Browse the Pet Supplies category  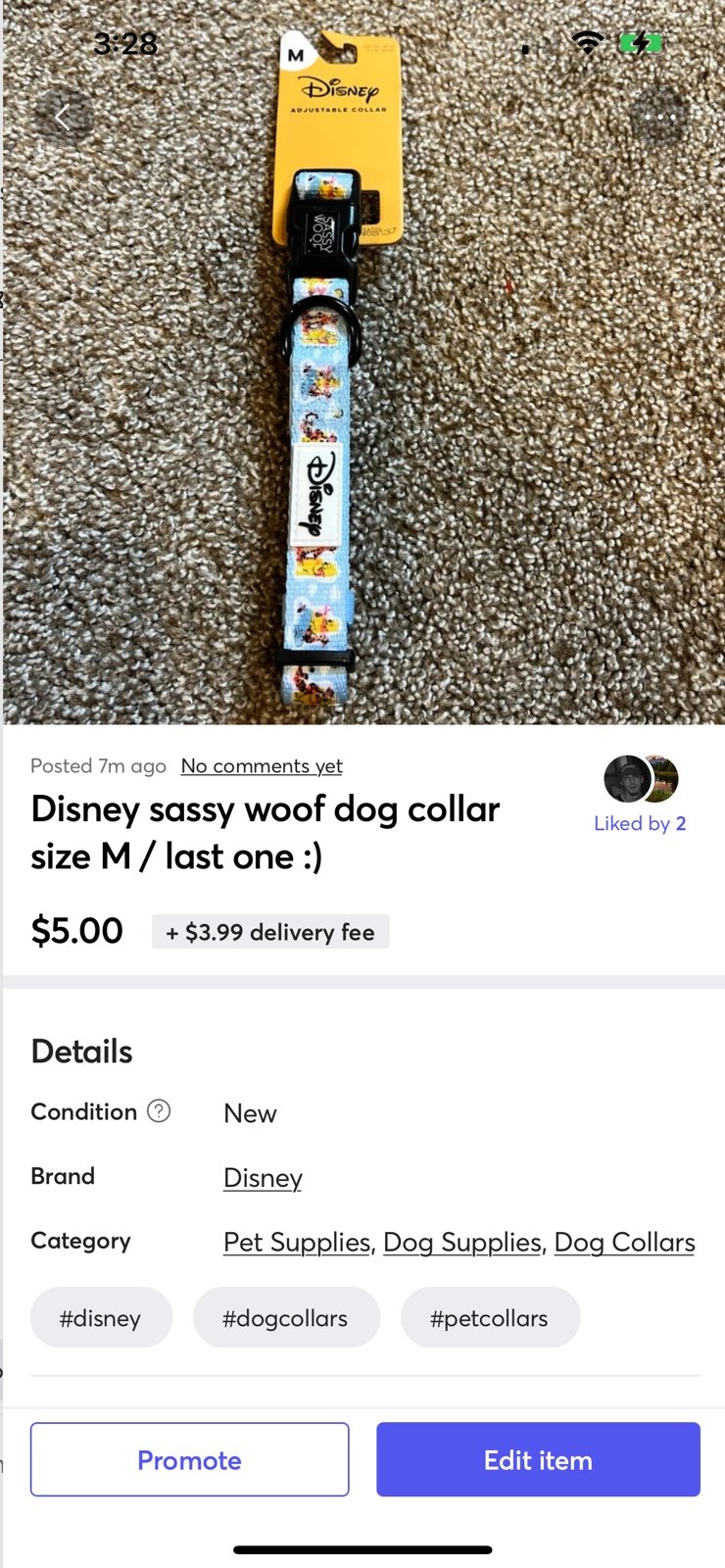pyautogui.click(x=296, y=1242)
